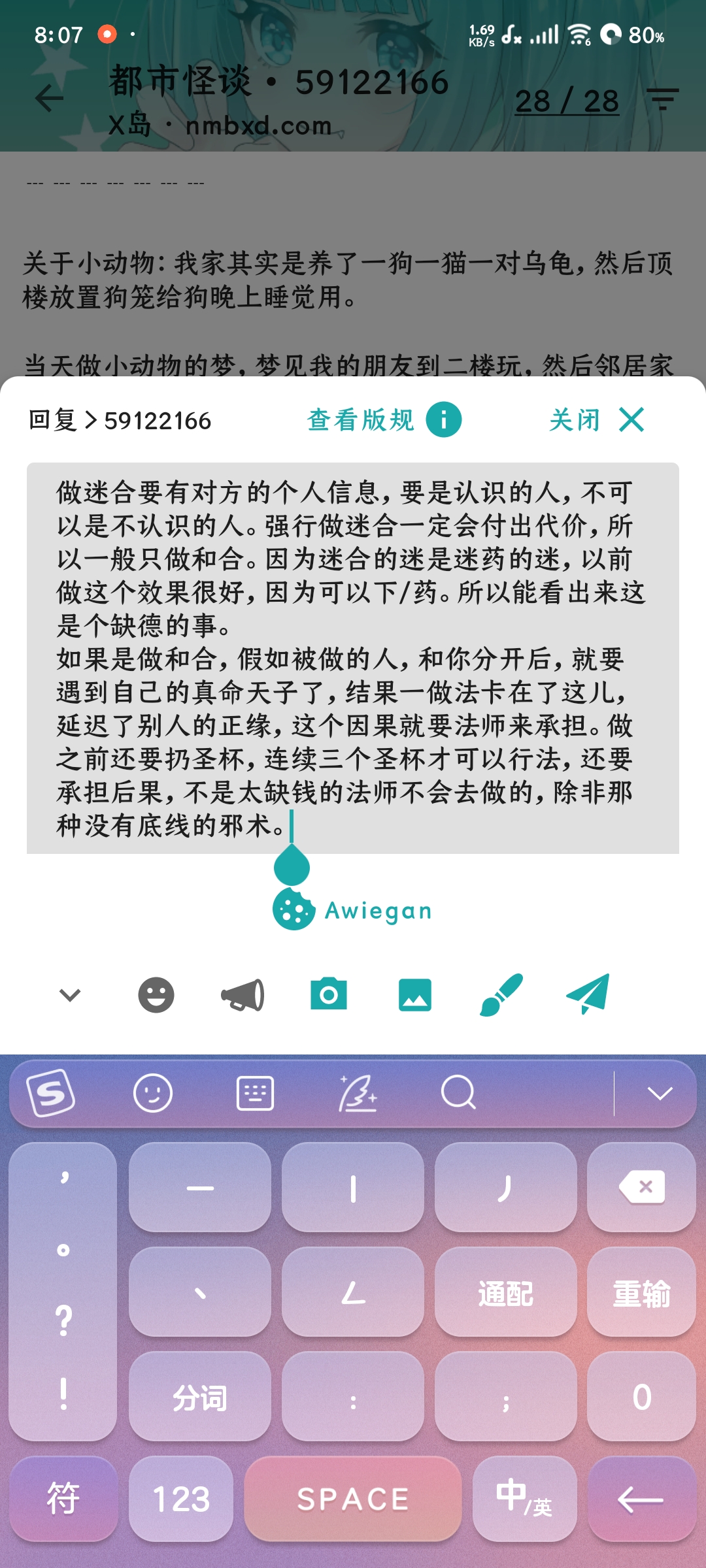Open the filter menu in the top bar
This screenshot has height=1568, width=706.
[663, 99]
